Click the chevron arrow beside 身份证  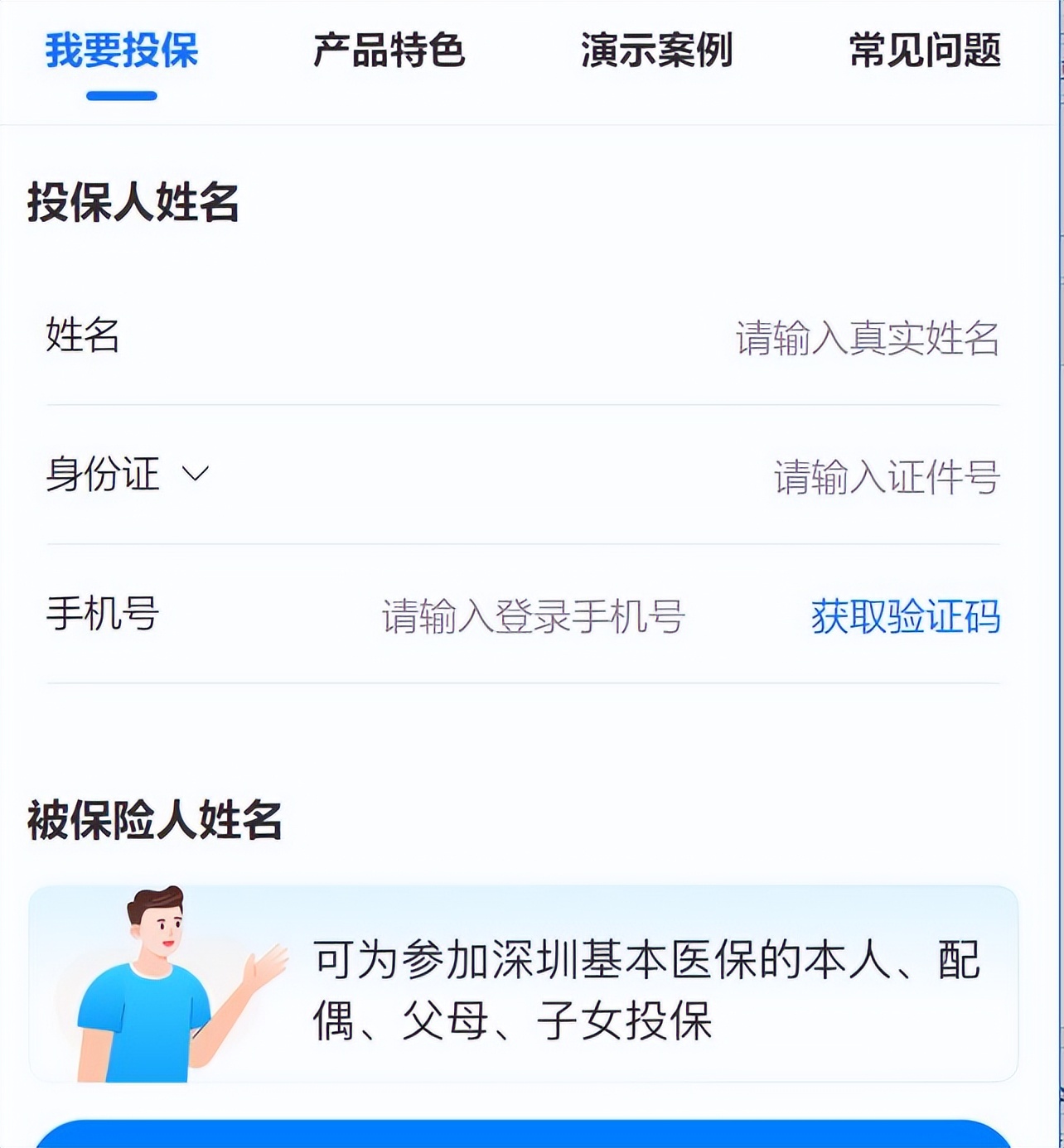tap(196, 475)
